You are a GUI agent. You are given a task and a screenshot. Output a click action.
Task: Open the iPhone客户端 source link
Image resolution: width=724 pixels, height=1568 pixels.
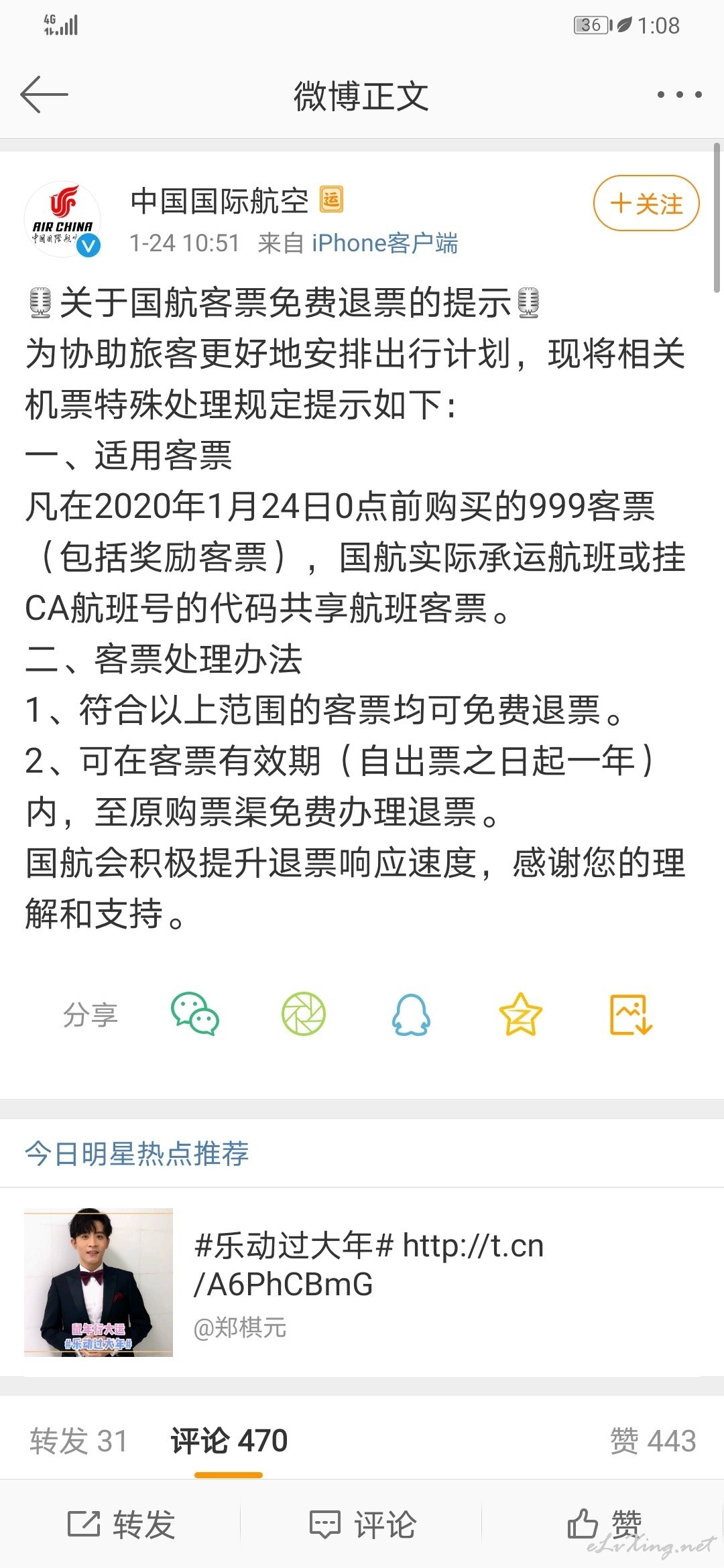385,243
